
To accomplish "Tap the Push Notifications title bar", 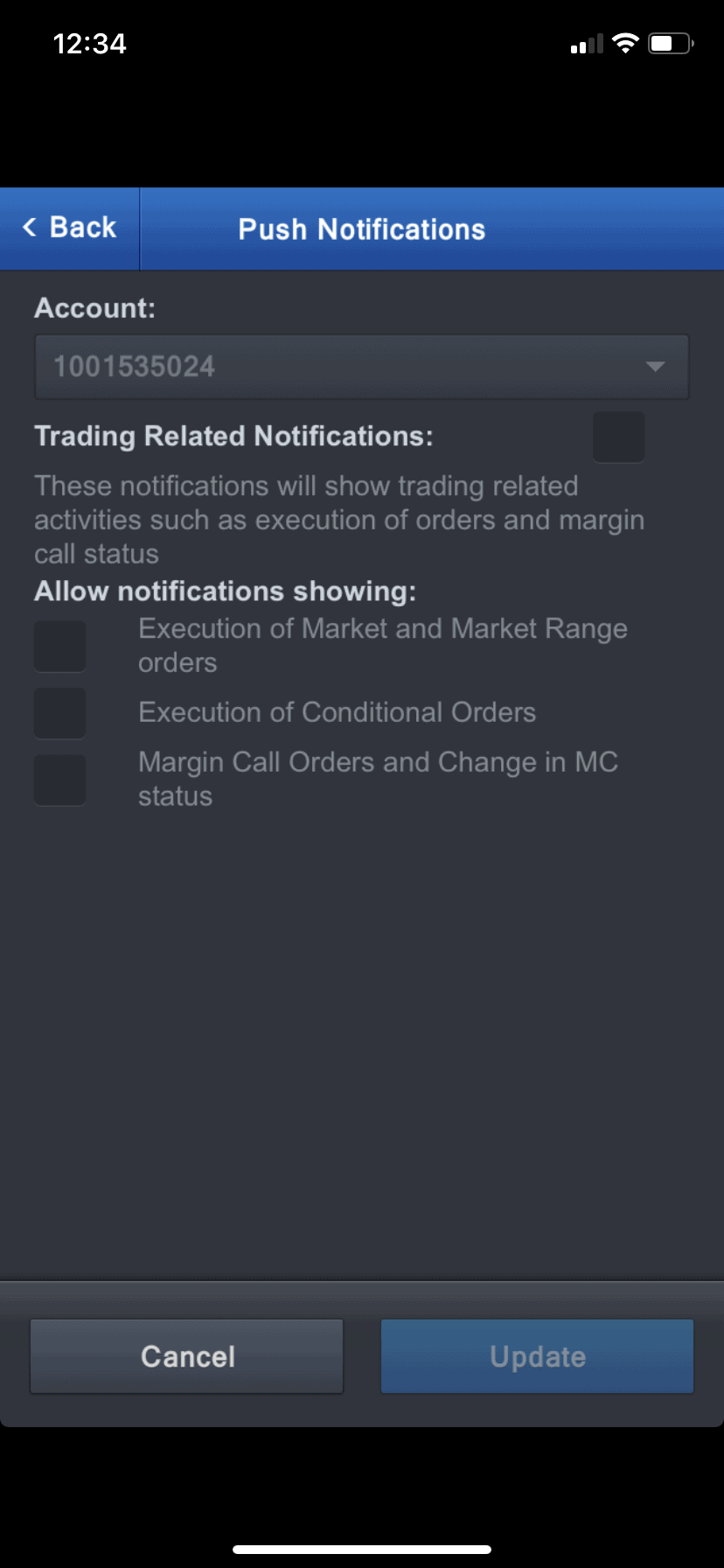I will point(361,228).
